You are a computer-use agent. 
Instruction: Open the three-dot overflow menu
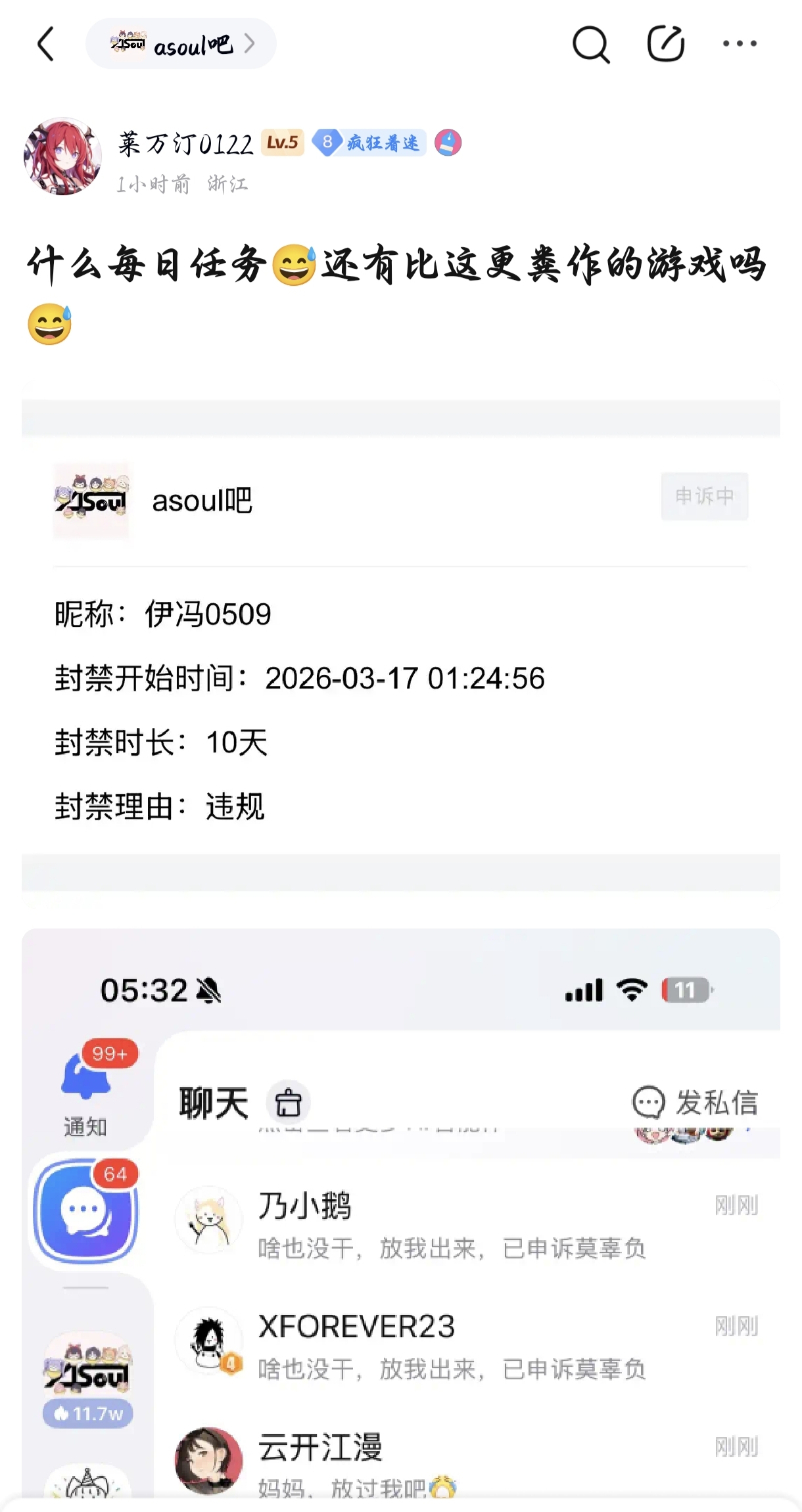point(740,44)
